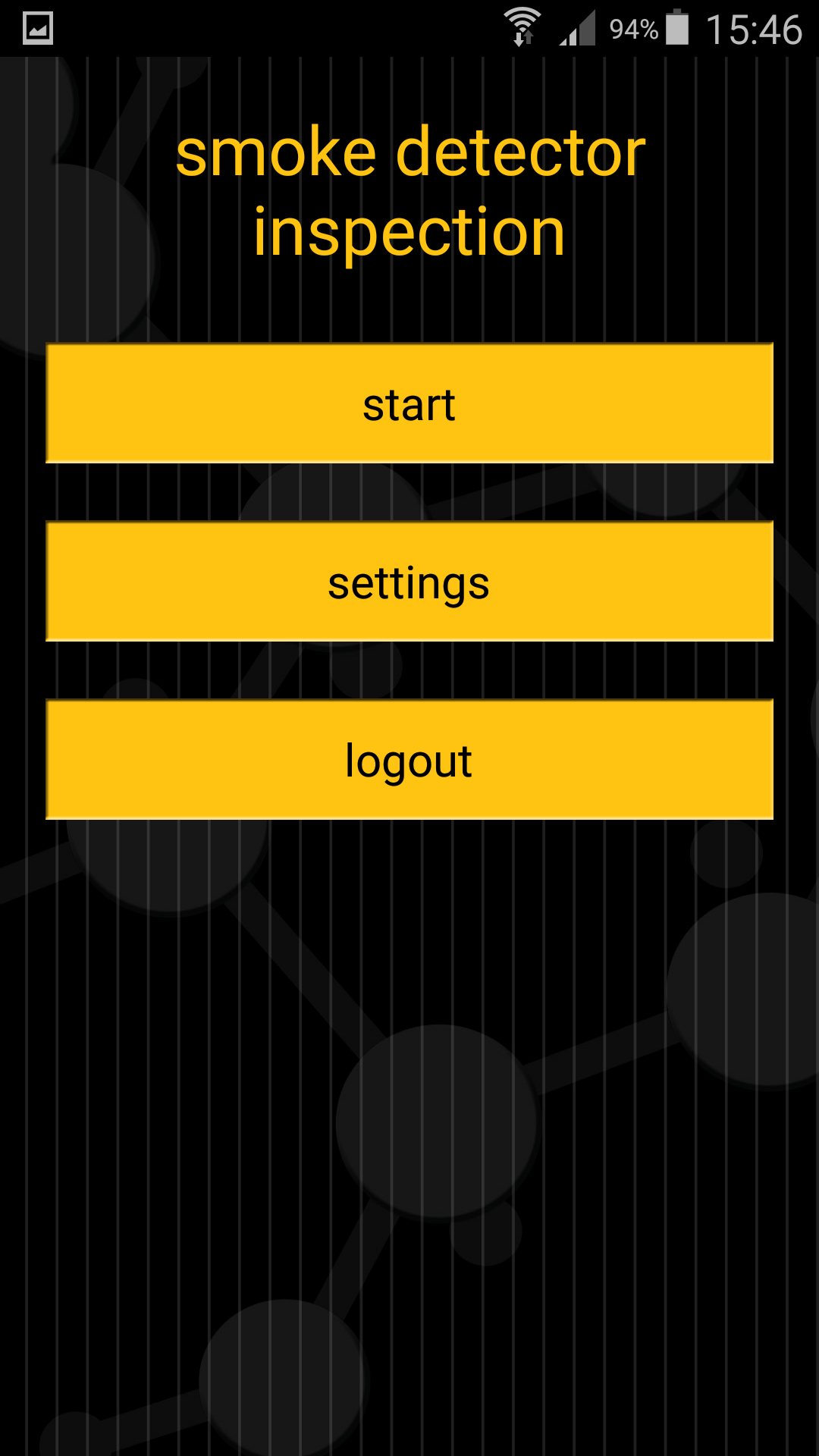The width and height of the screenshot is (819, 1456).
Task: Tap the Wi-Fi icon in the status bar
Action: click(x=522, y=21)
